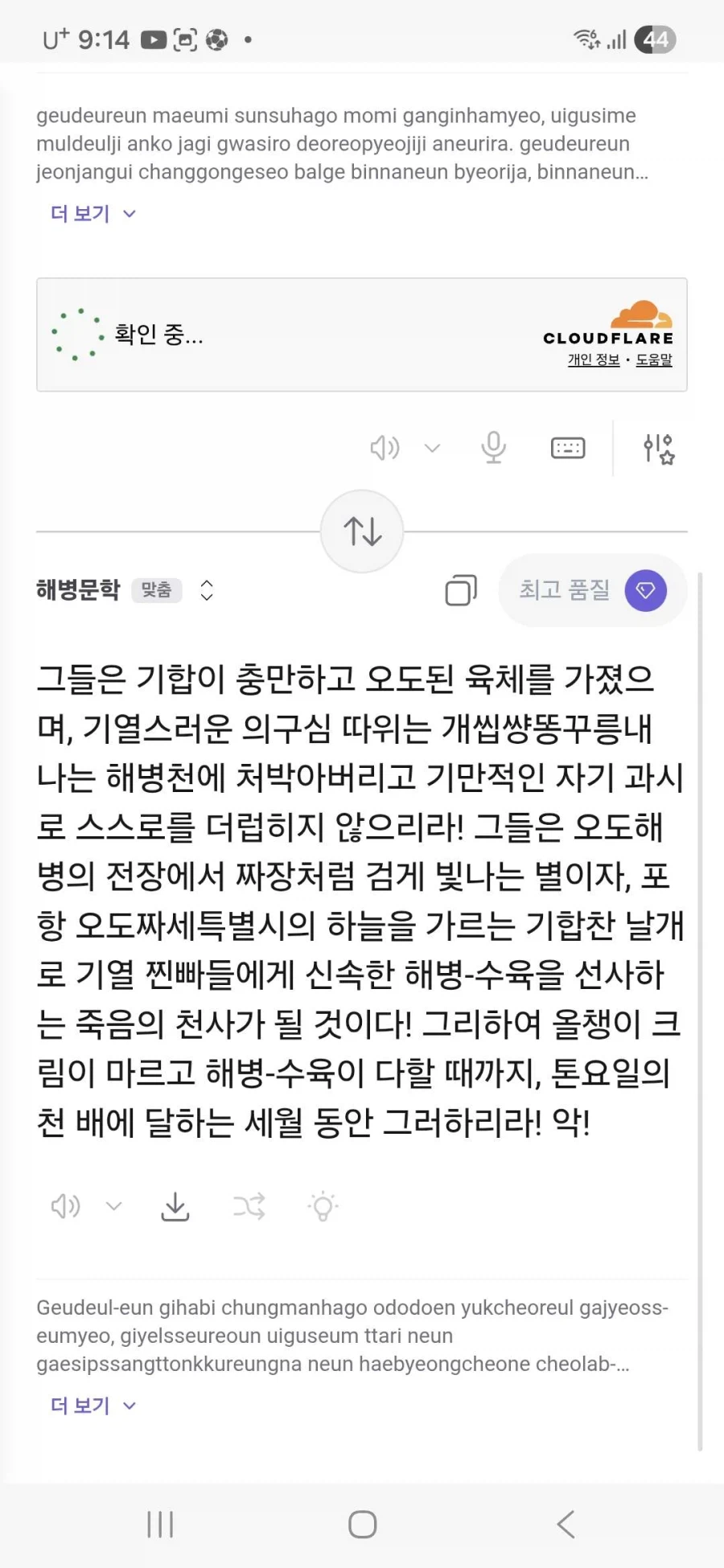Copy the translated text
Viewport: 724px width, 1568px height.
coord(460,589)
